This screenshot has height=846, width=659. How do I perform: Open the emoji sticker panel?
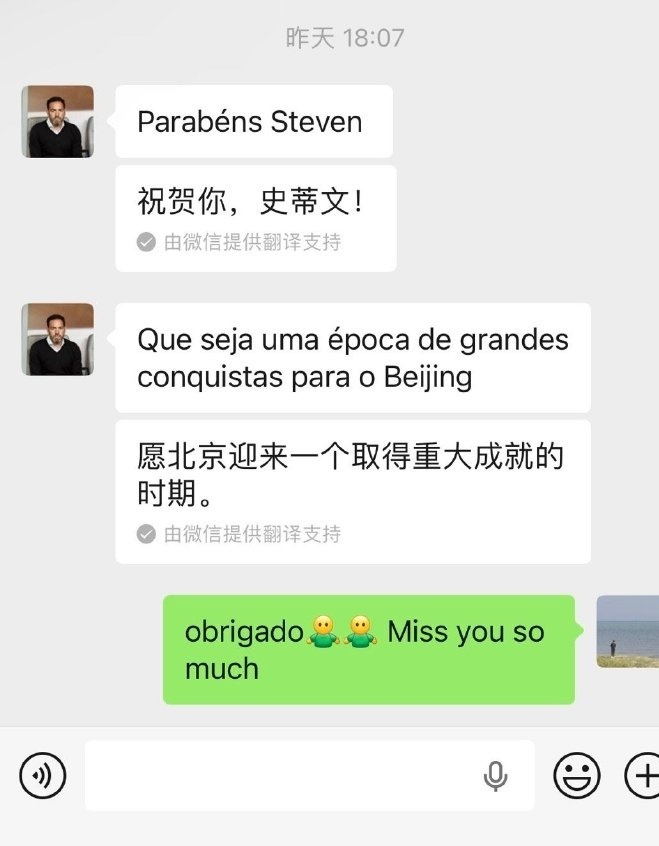click(577, 775)
